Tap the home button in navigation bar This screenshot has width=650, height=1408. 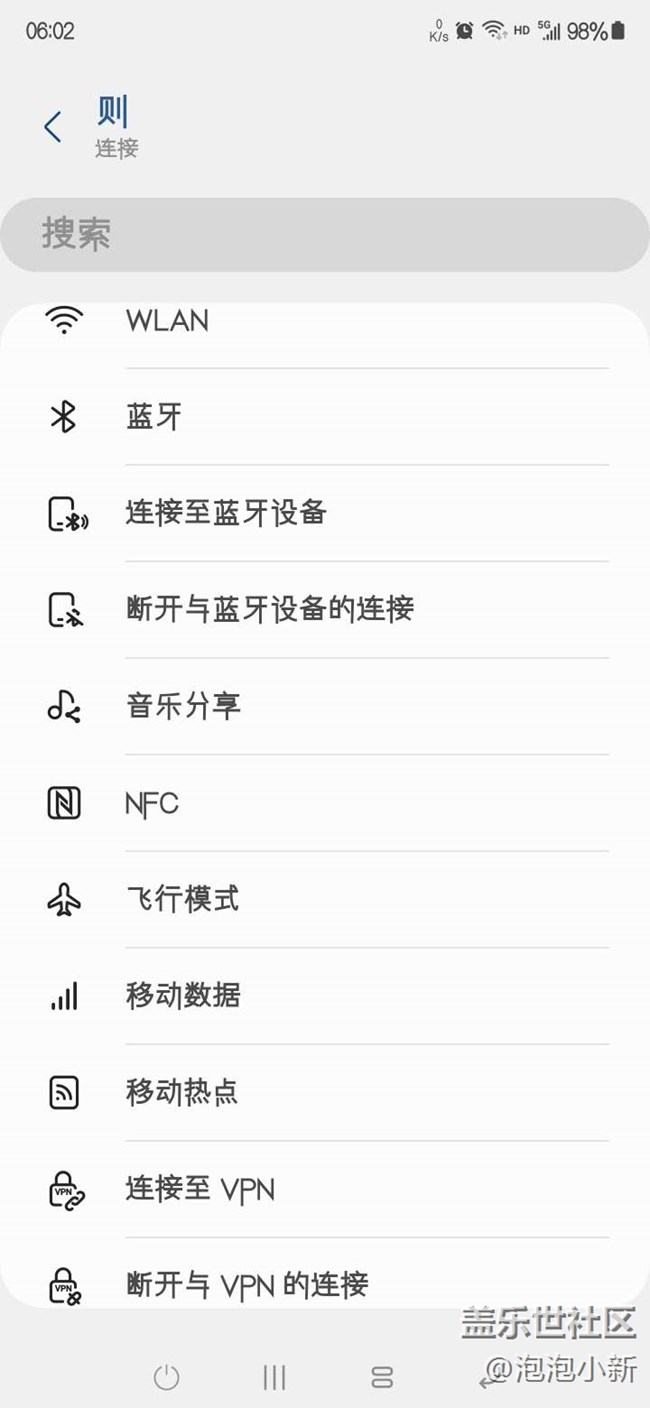tap(382, 1377)
